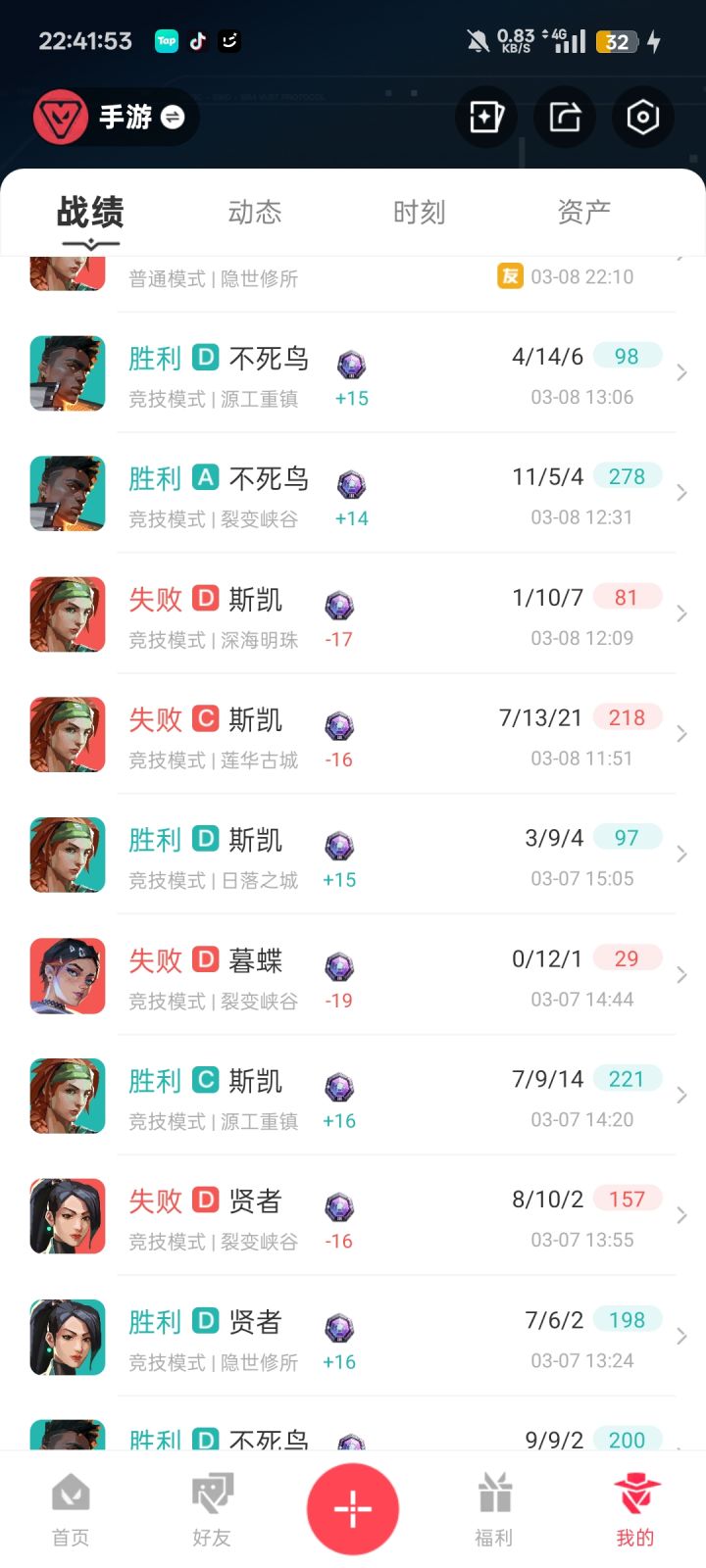This screenshot has height=1568, width=706.
Task: Click the rank emblem on the -17 match
Action: [338, 605]
